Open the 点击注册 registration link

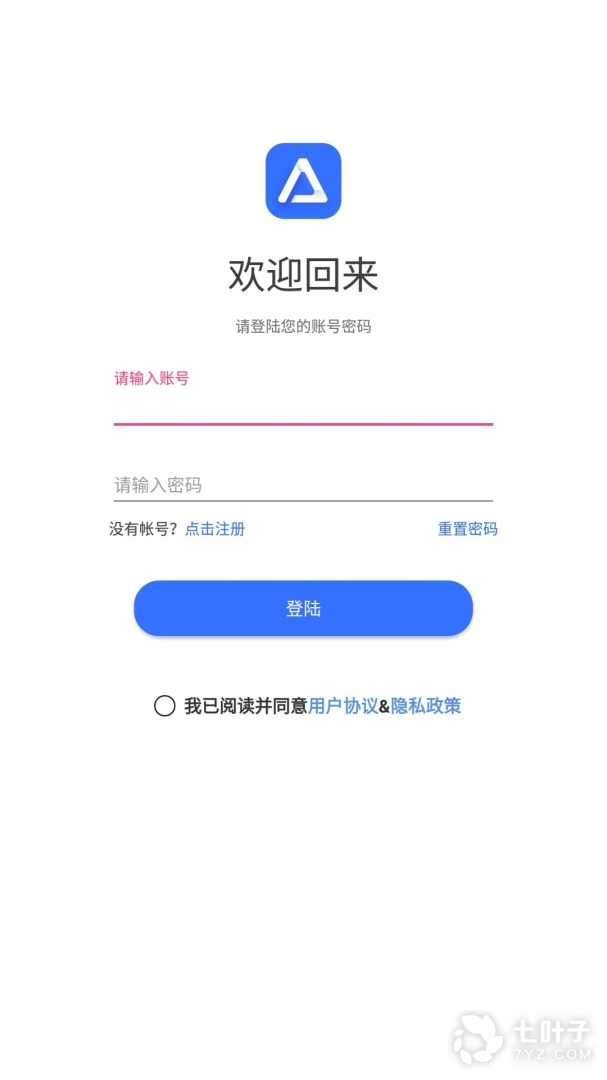(215, 529)
